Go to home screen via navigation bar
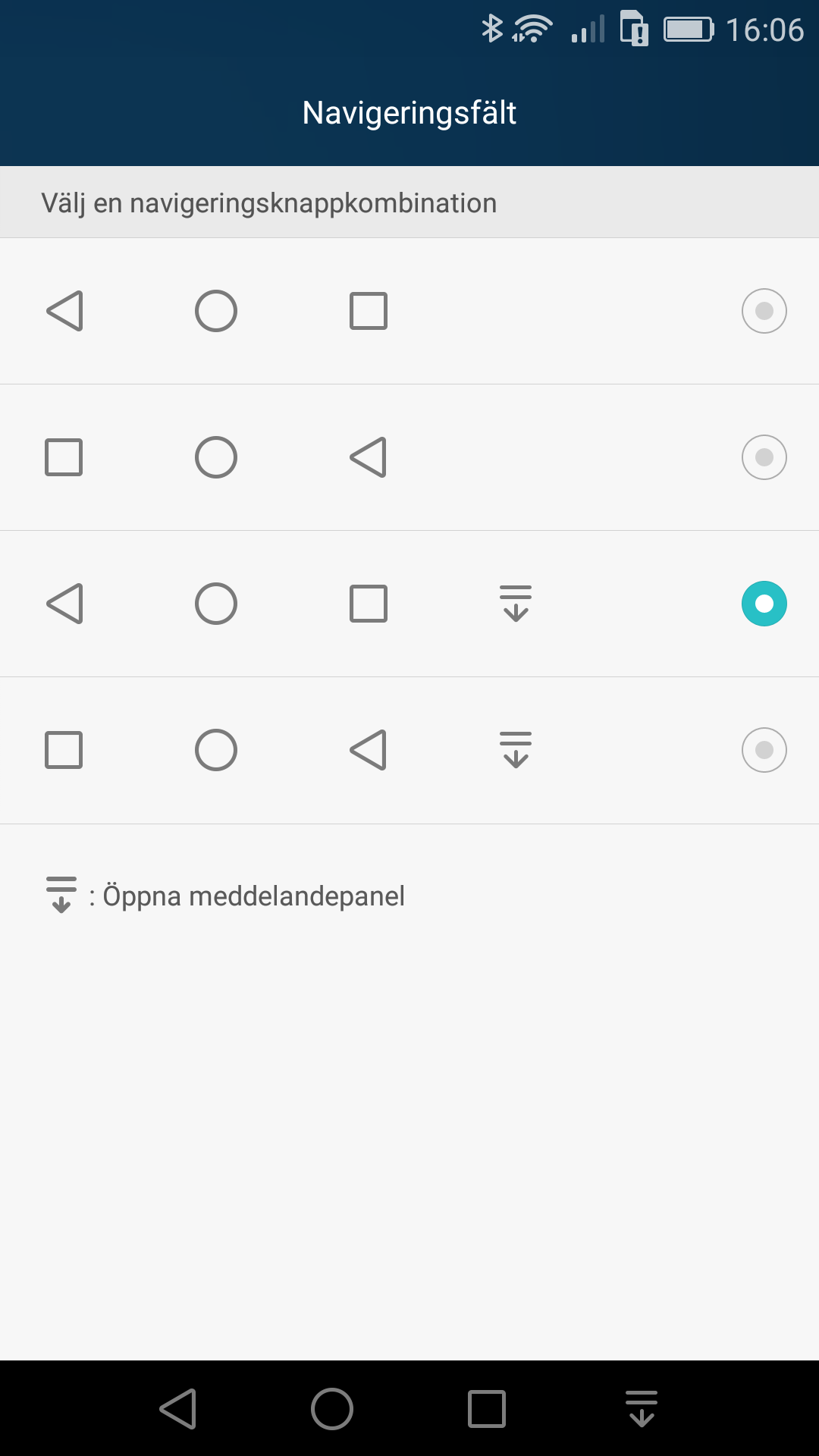The image size is (819, 1456). coord(332,1409)
